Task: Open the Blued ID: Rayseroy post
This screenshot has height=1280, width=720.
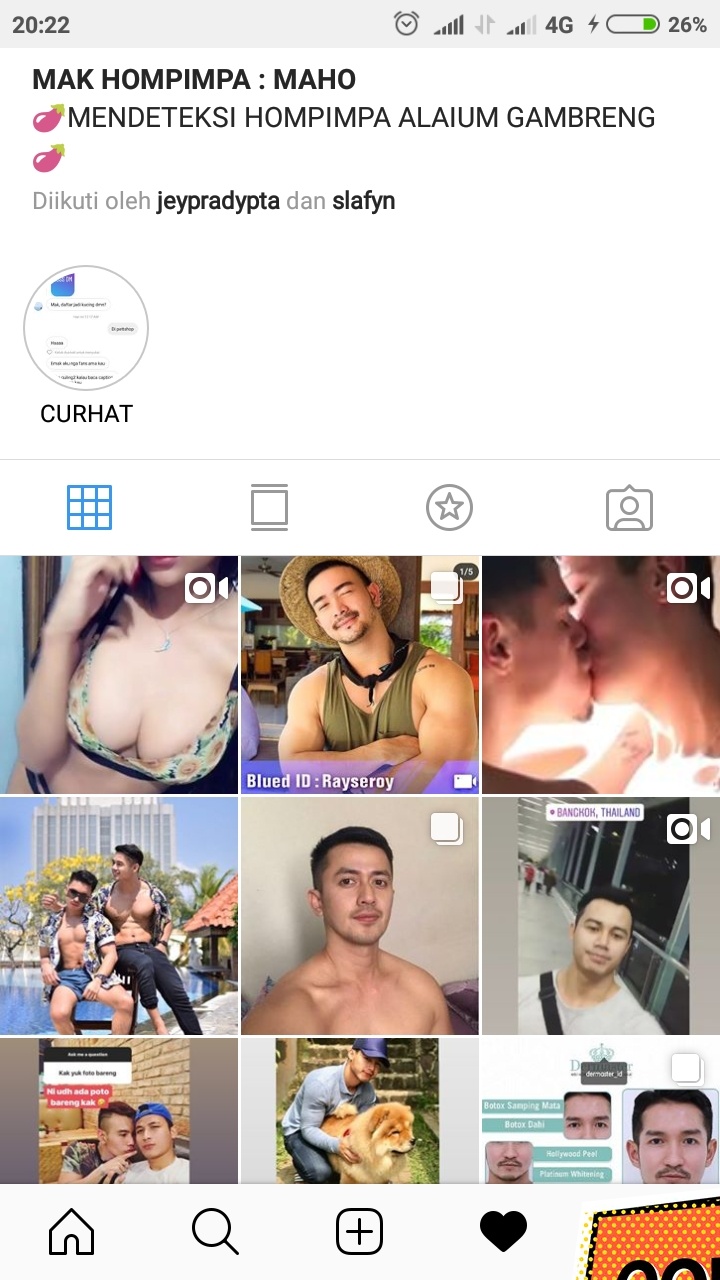Action: 359,675
